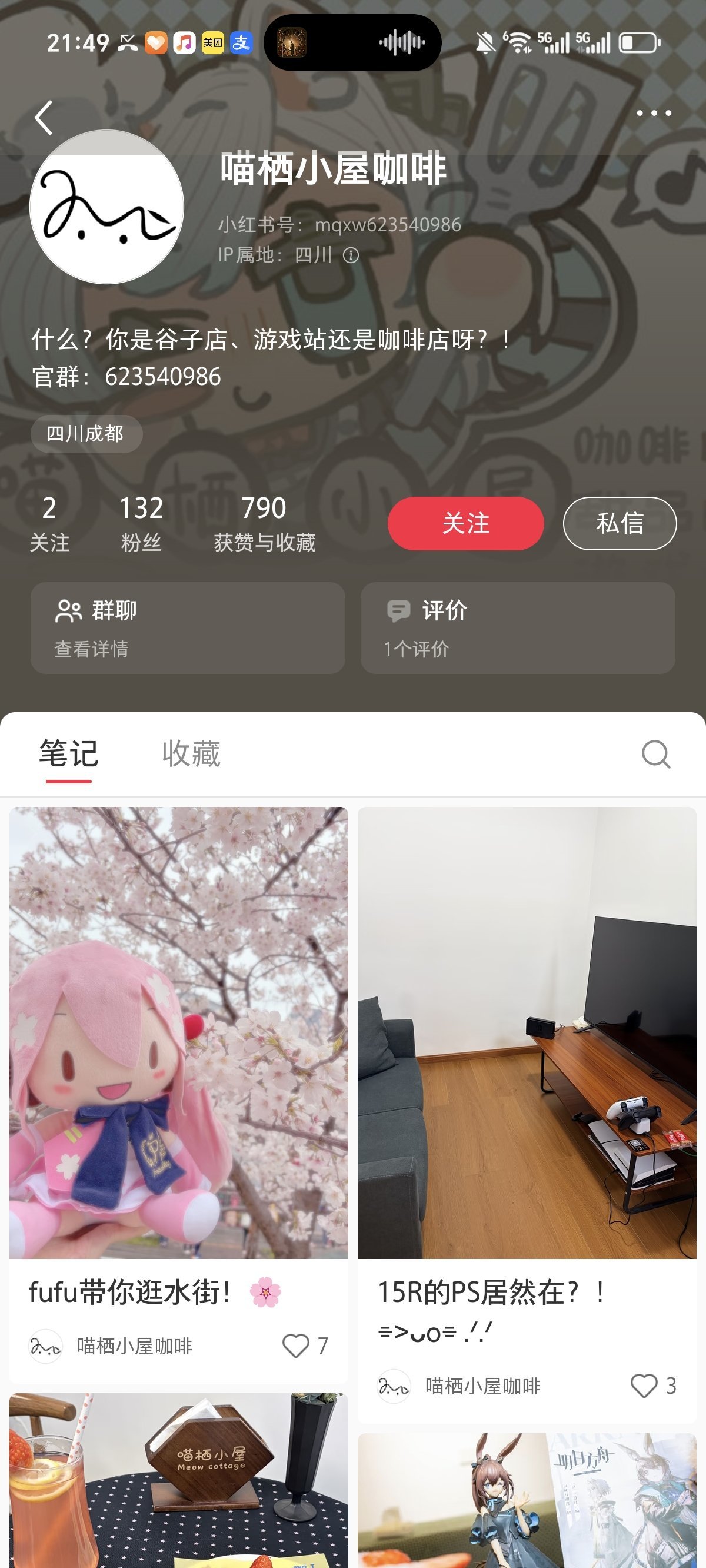Like the 15R的PS居然在 note

pos(644,1386)
